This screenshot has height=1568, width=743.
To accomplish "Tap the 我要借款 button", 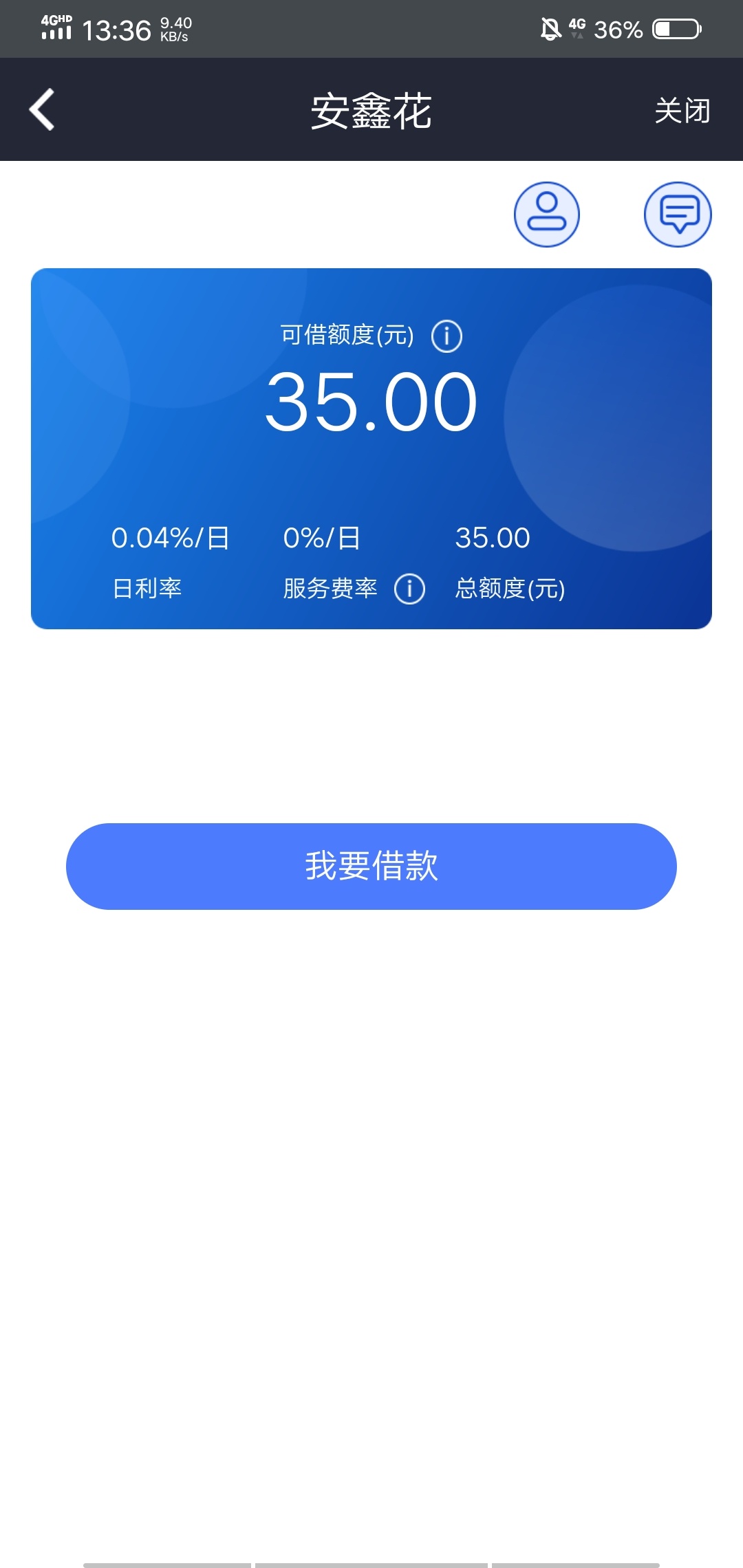I will click(x=371, y=867).
